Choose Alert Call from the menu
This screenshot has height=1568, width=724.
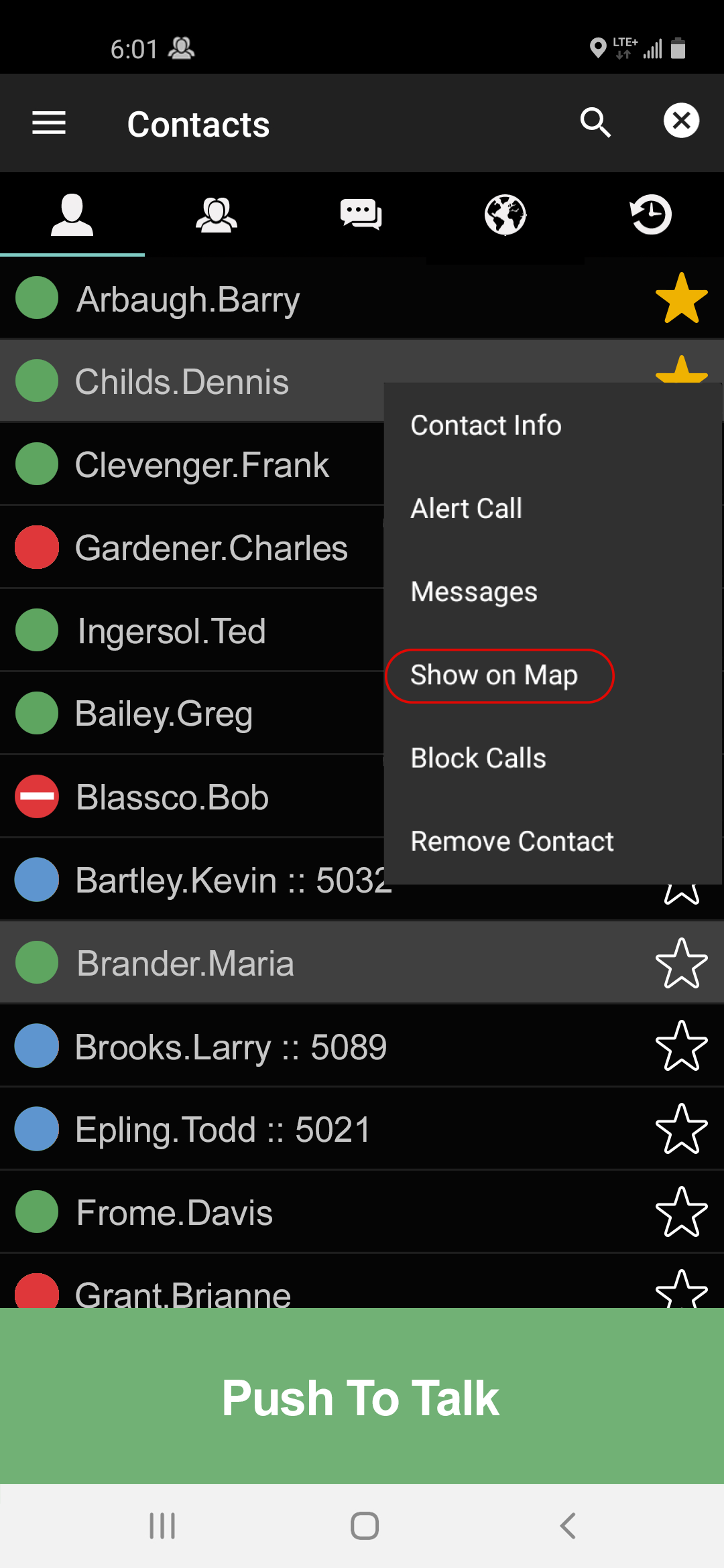(467, 509)
